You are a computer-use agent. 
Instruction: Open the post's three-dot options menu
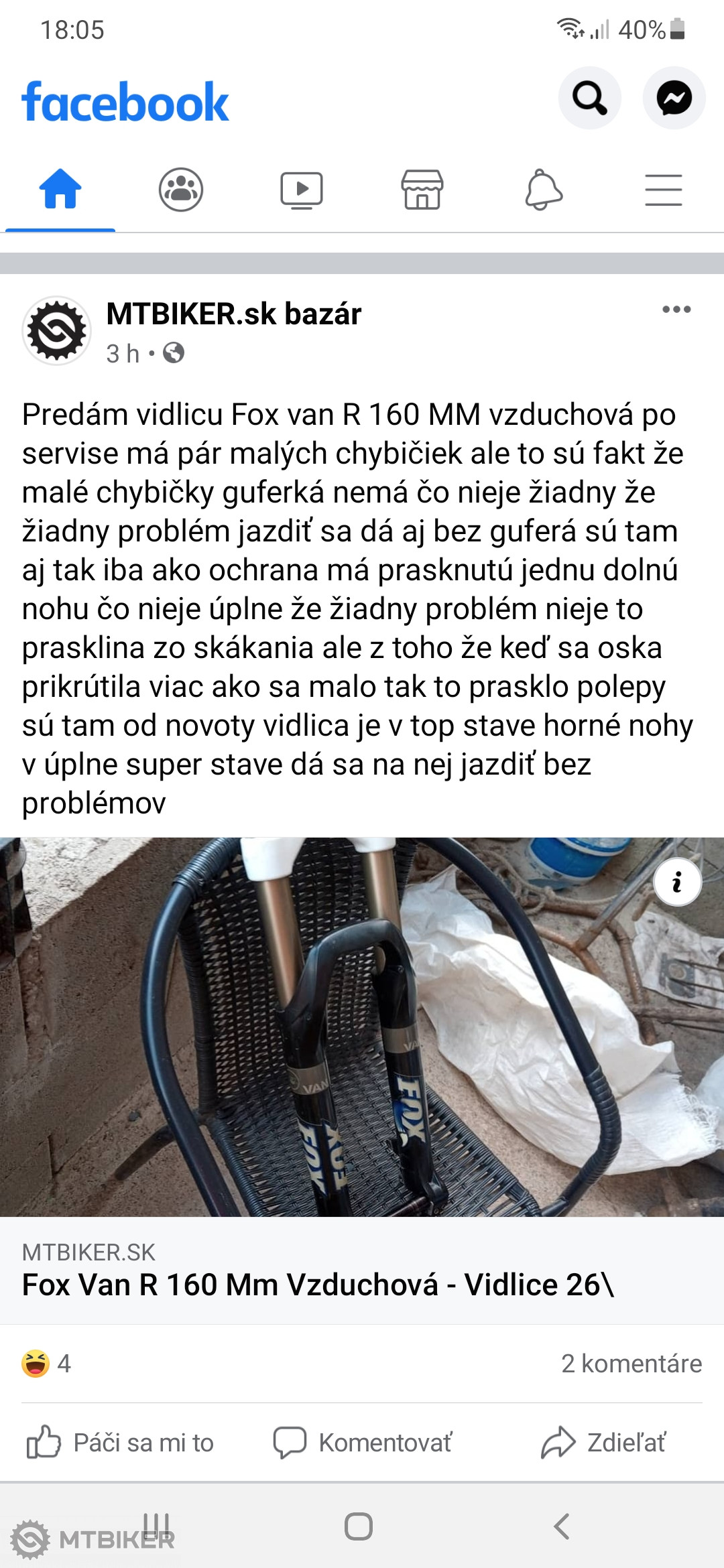(x=676, y=310)
